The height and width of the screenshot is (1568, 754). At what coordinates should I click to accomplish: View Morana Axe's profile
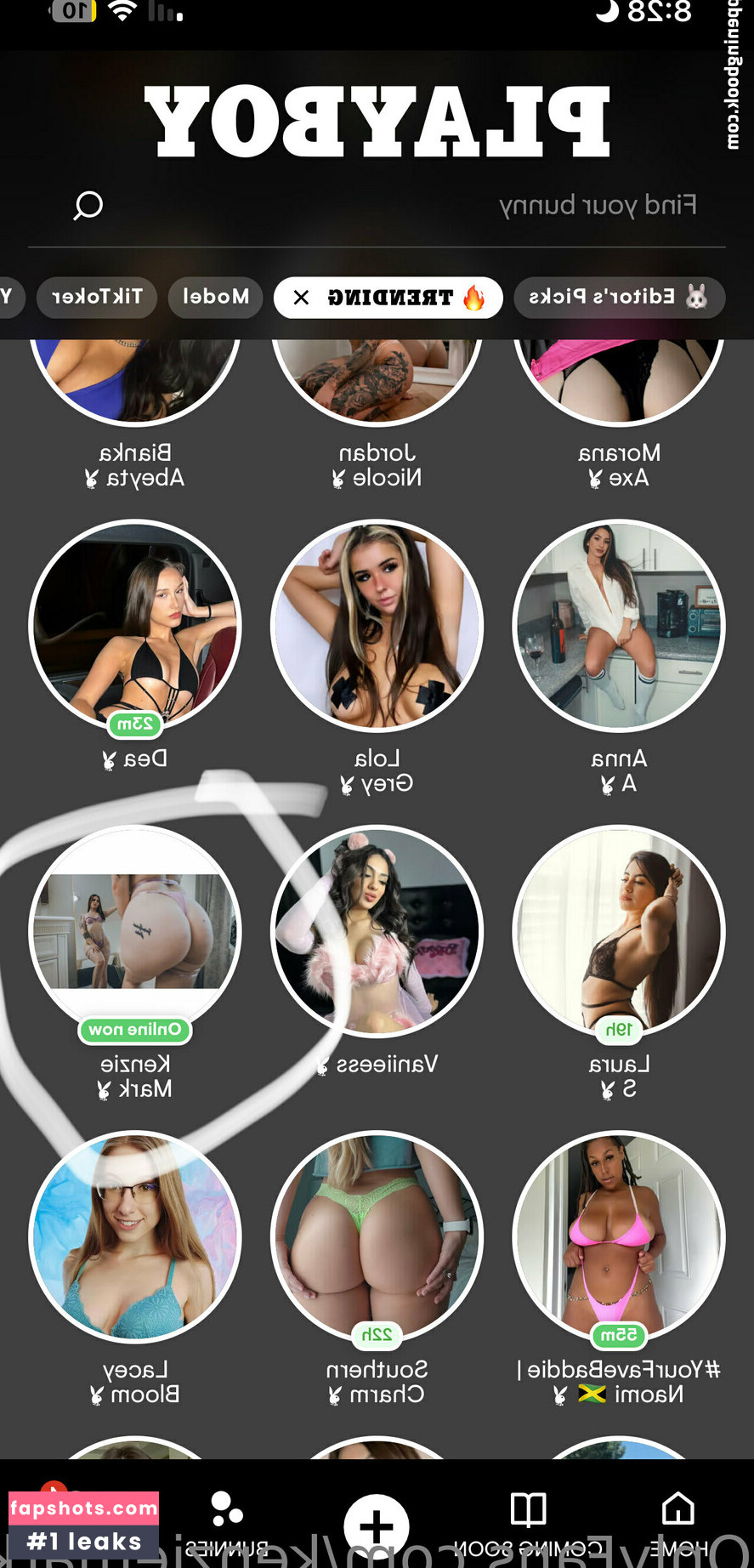coord(619,383)
